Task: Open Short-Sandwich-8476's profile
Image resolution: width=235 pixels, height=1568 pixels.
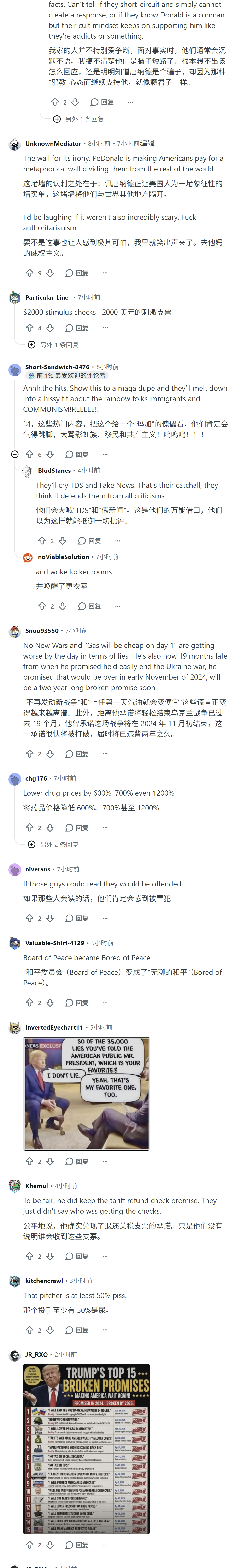Action: [57, 367]
